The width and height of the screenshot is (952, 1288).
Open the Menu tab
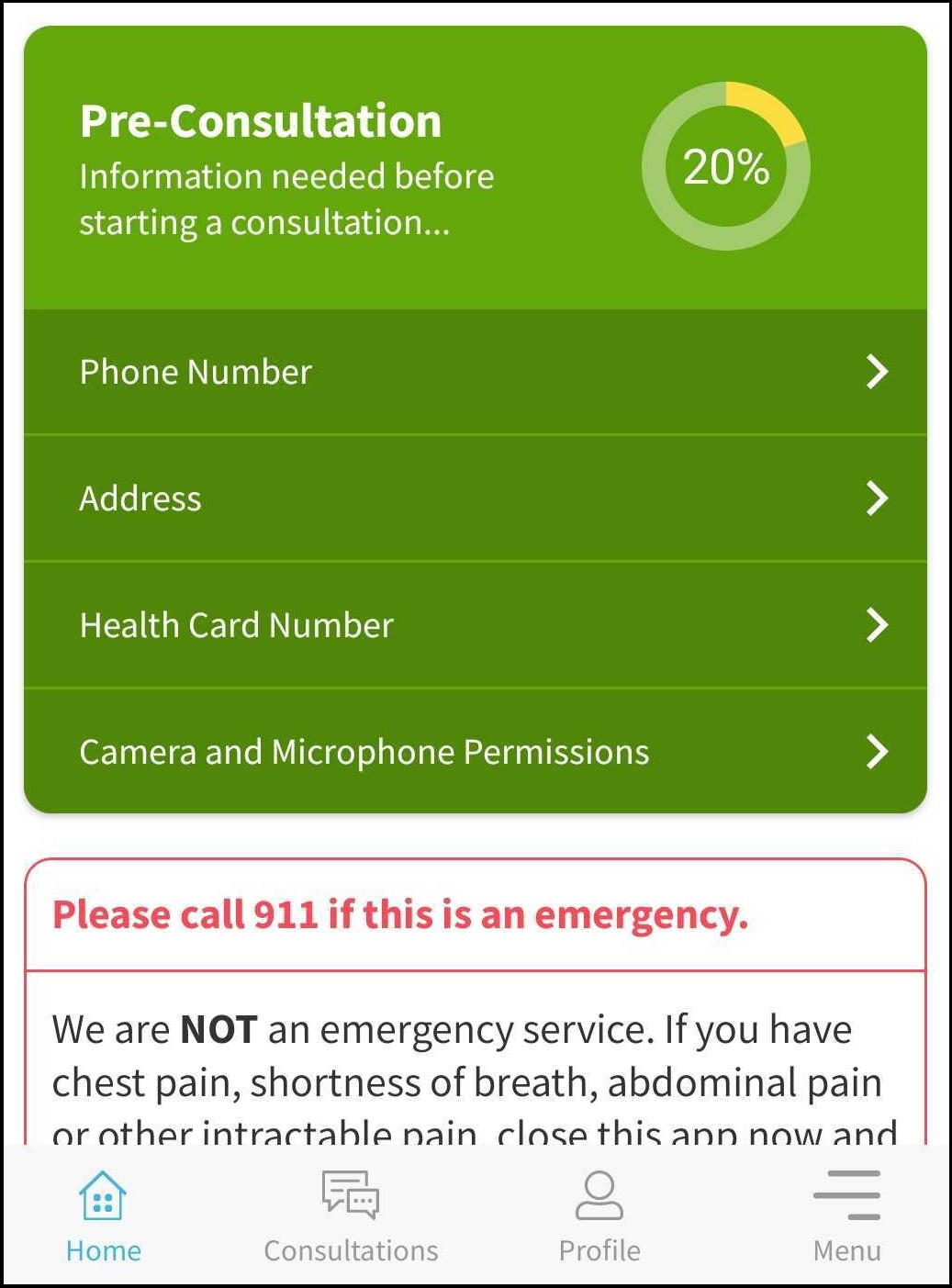click(846, 1216)
